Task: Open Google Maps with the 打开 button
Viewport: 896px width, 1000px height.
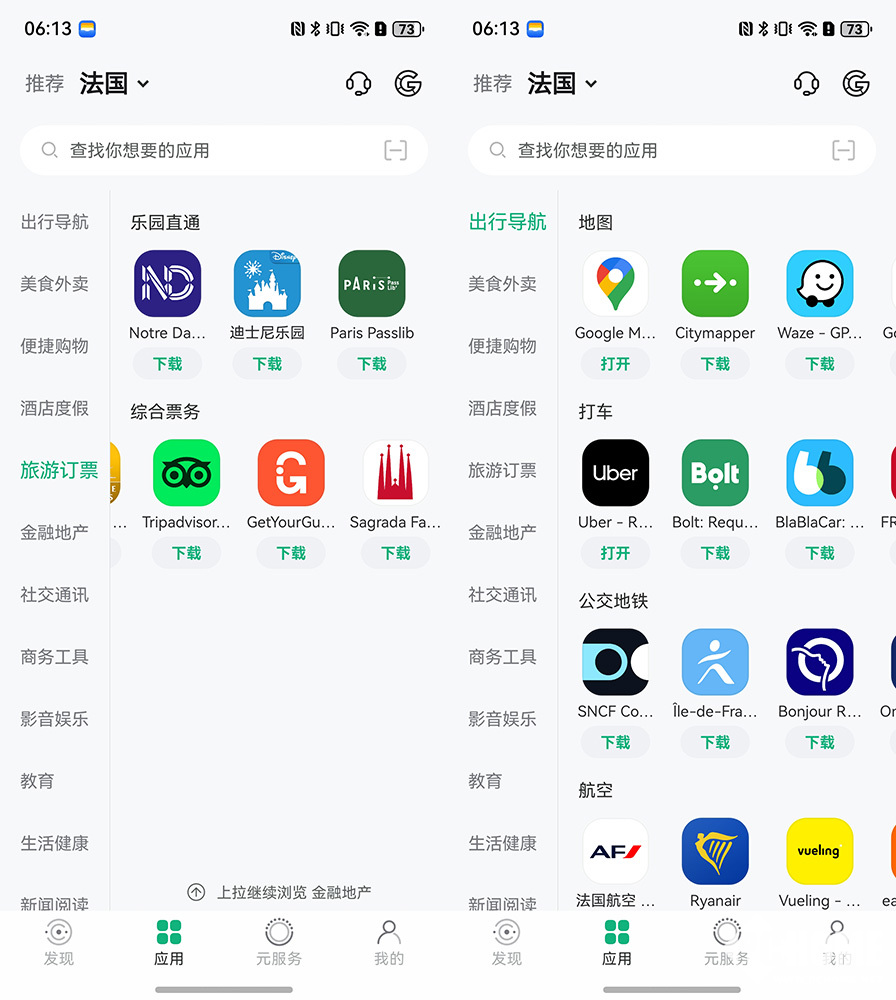Action: (x=615, y=364)
